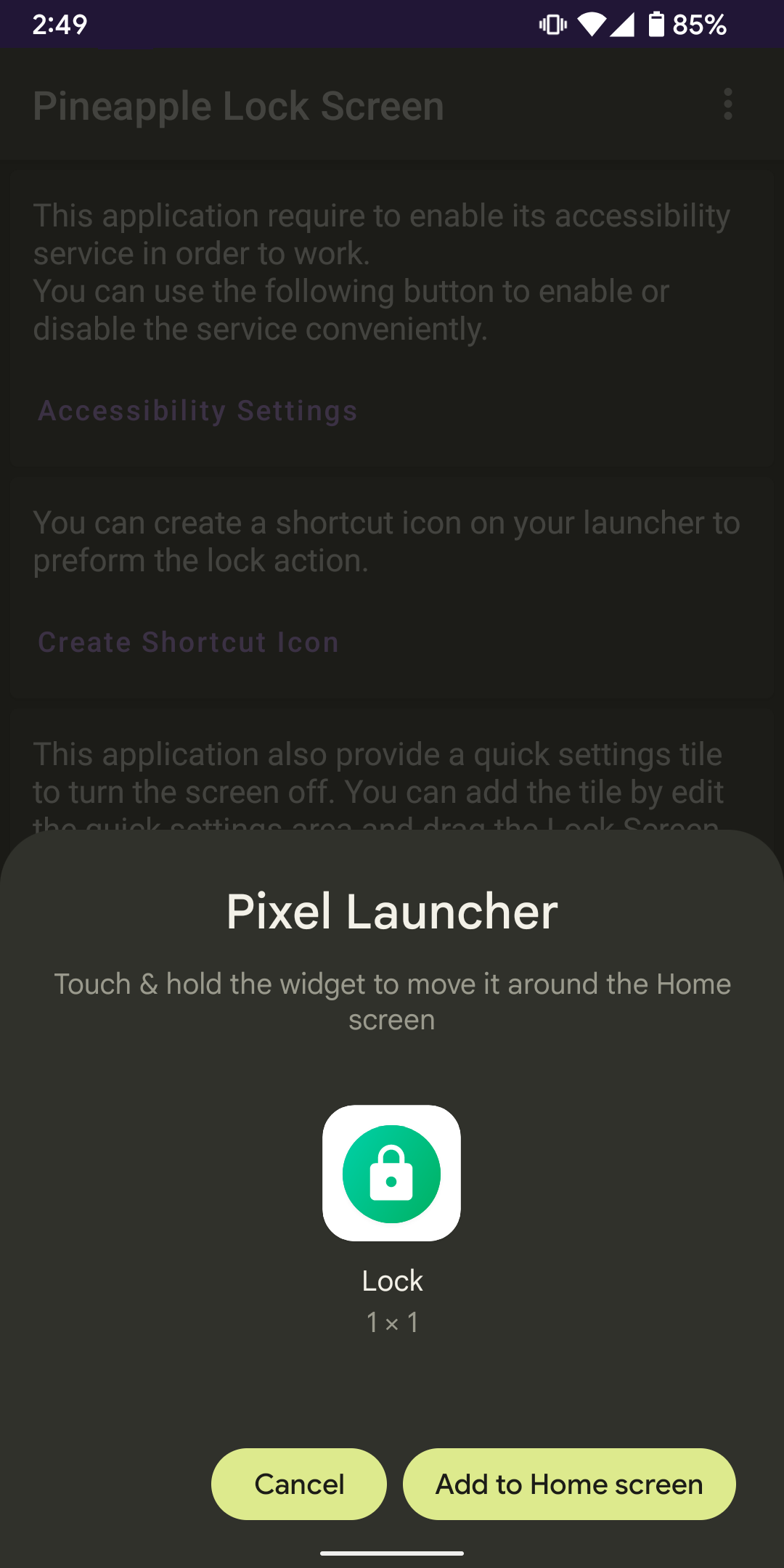
Task: Tap the Lock widget preview icon
Action: click(x=391, y=1173)
